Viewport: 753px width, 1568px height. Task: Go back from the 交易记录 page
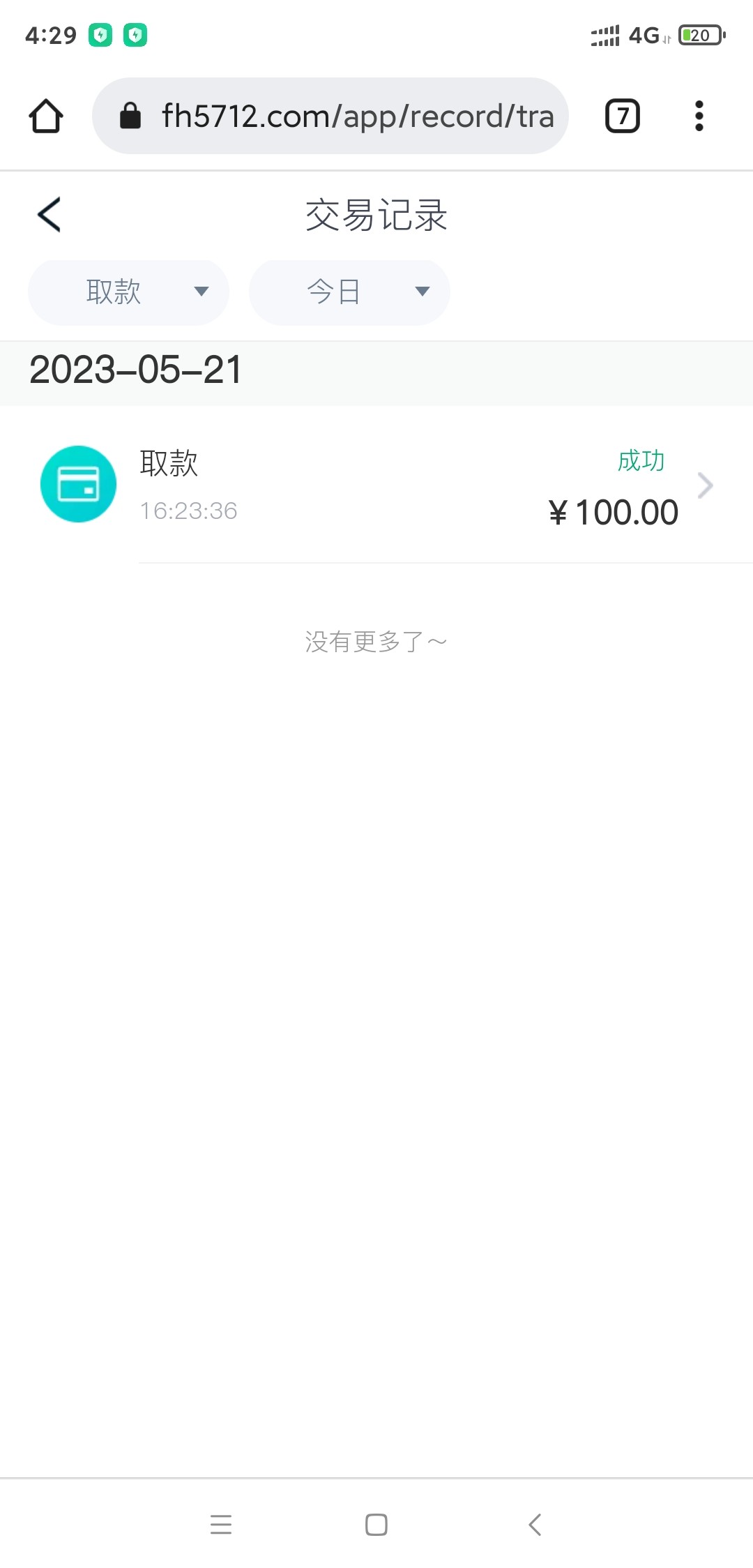pyautogui.click(x=50, y=214)
